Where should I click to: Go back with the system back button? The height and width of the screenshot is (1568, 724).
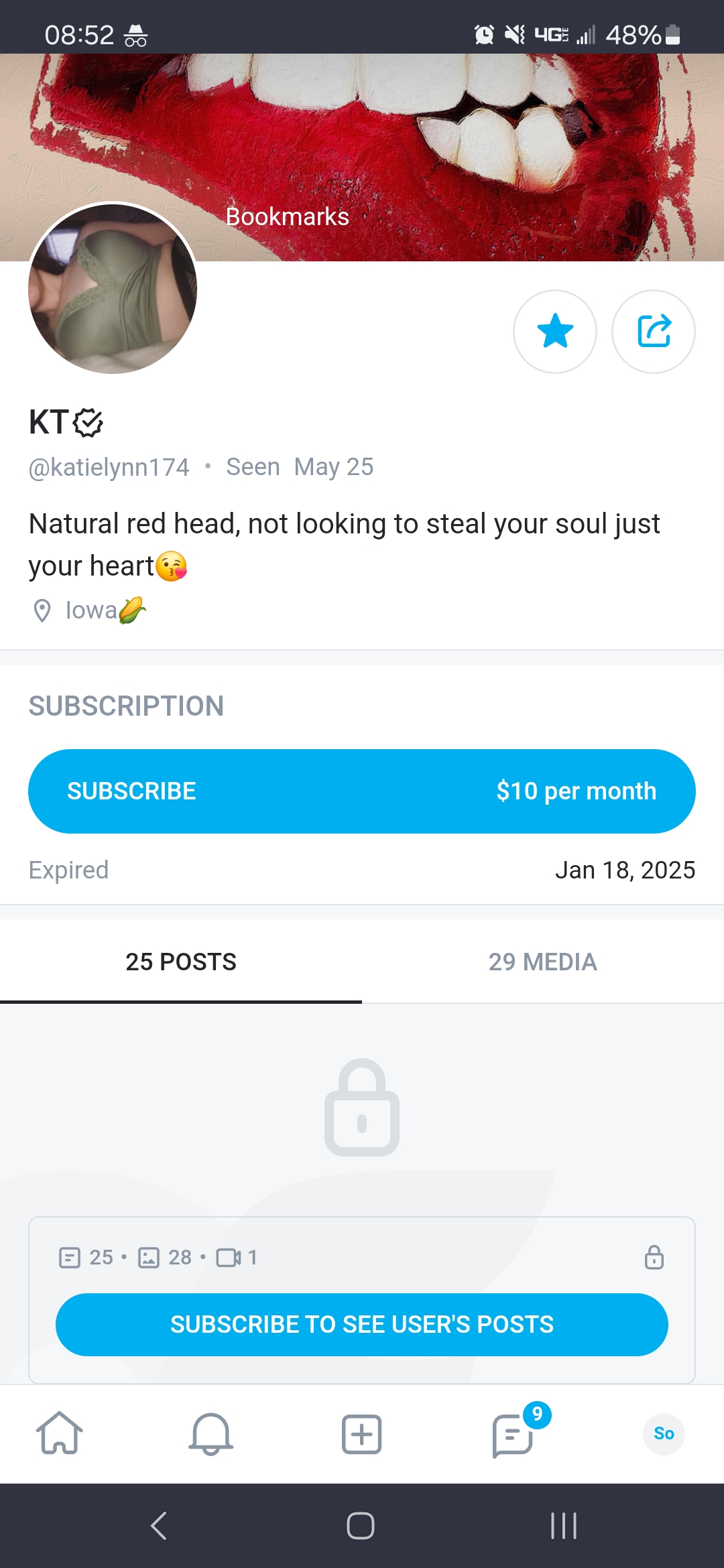tap(159, 1526)
